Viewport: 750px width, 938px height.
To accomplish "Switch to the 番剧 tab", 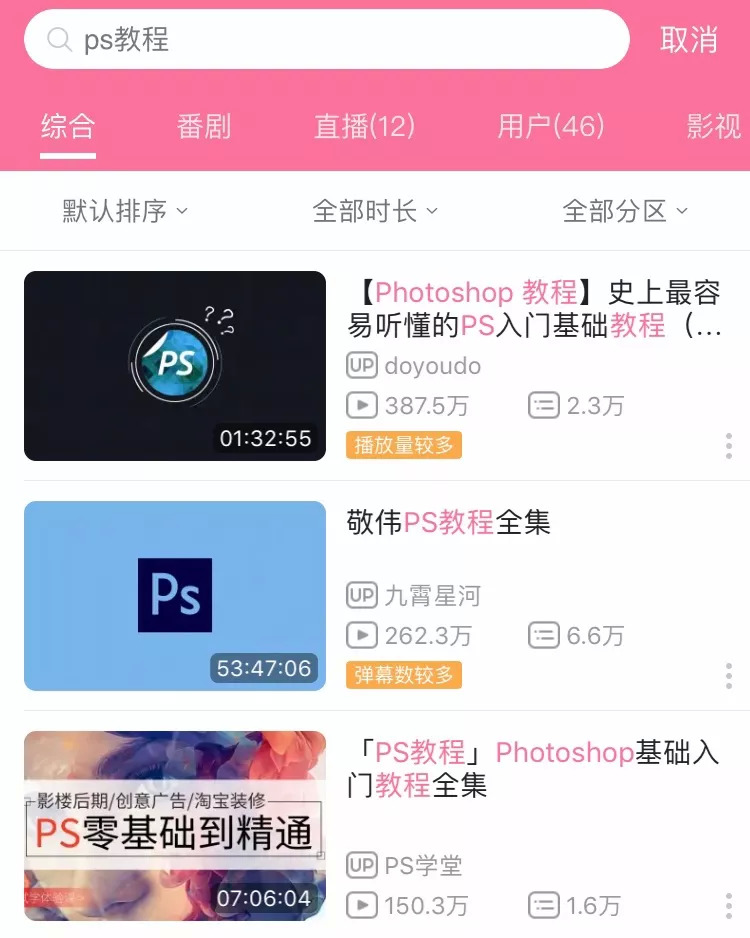I will [203, 126].
